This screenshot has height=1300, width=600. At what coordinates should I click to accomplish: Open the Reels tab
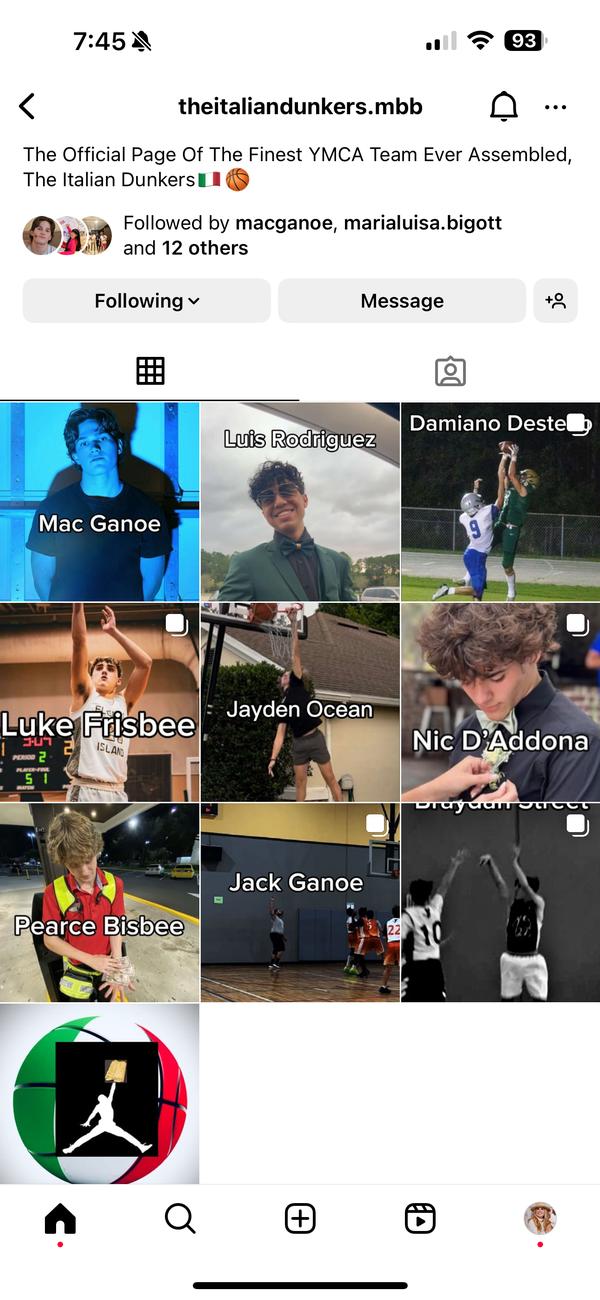click(x=420, y=1218)
